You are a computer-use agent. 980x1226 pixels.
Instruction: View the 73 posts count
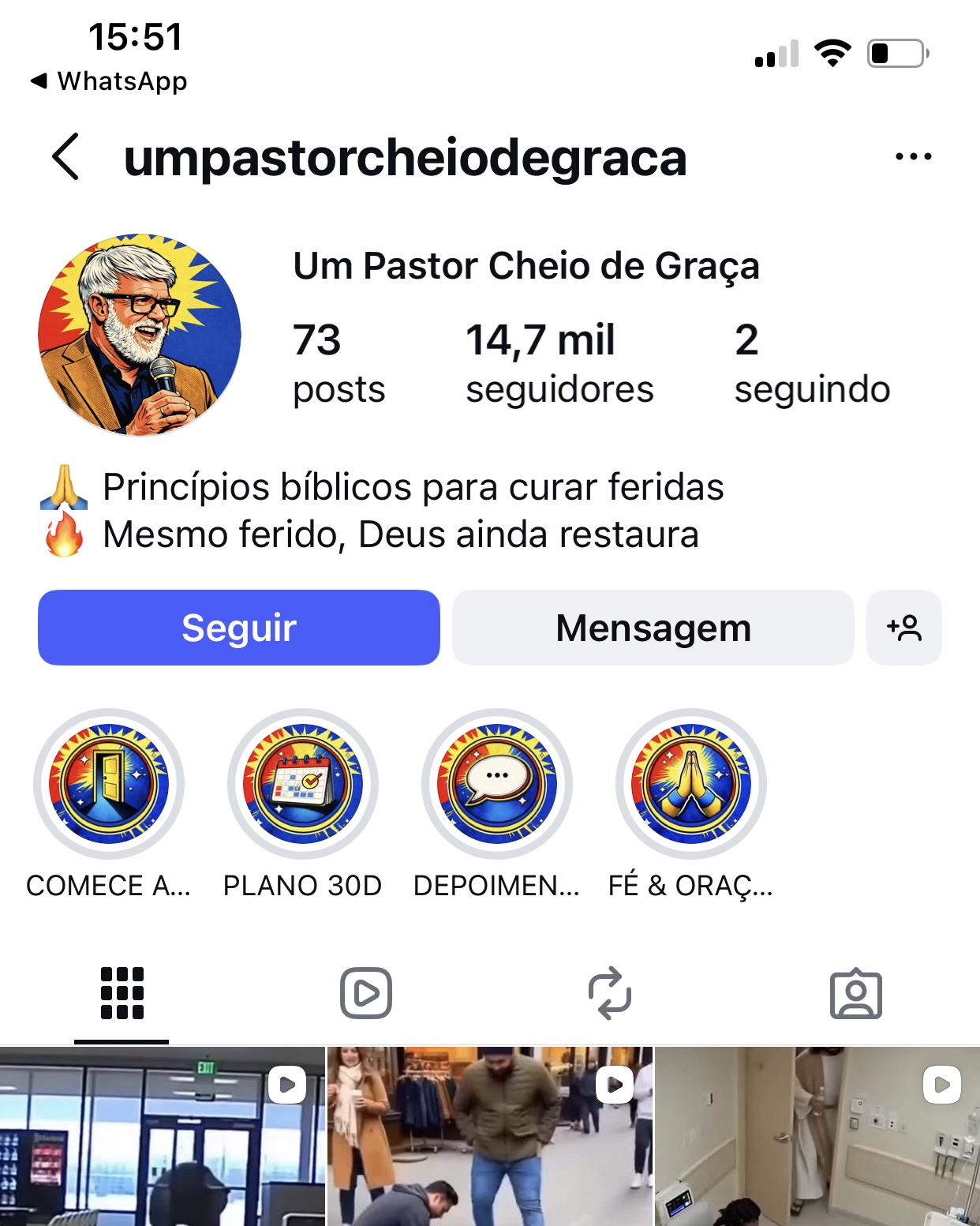(338, 362)
